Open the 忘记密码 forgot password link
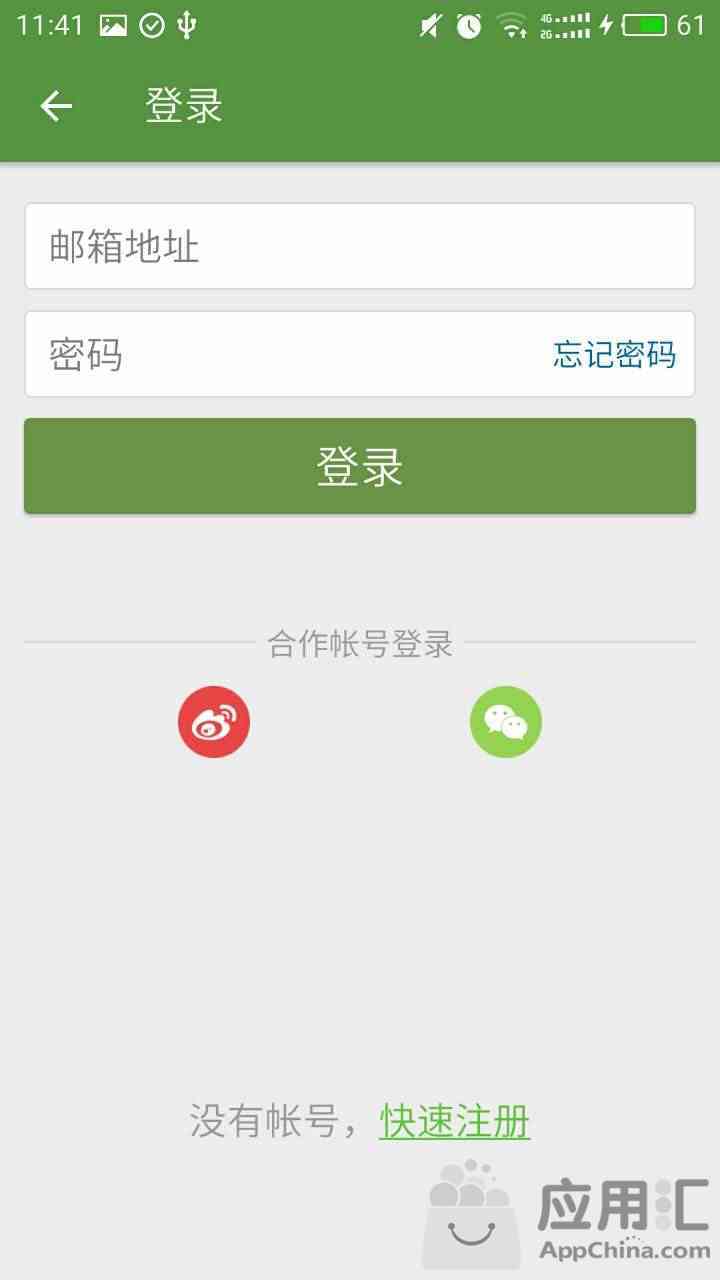 tap(615, 354)
